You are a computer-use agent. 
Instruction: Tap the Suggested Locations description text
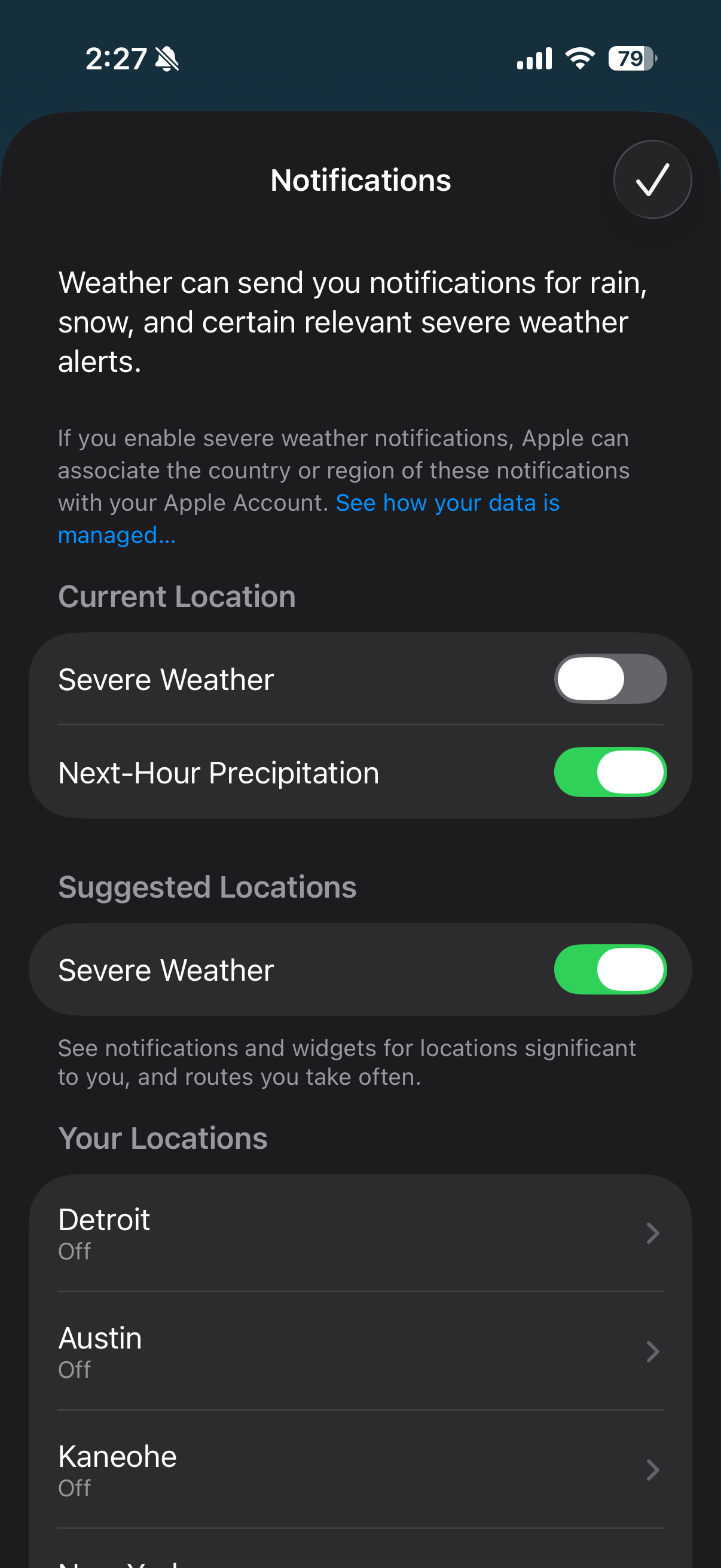point(346,1061)
